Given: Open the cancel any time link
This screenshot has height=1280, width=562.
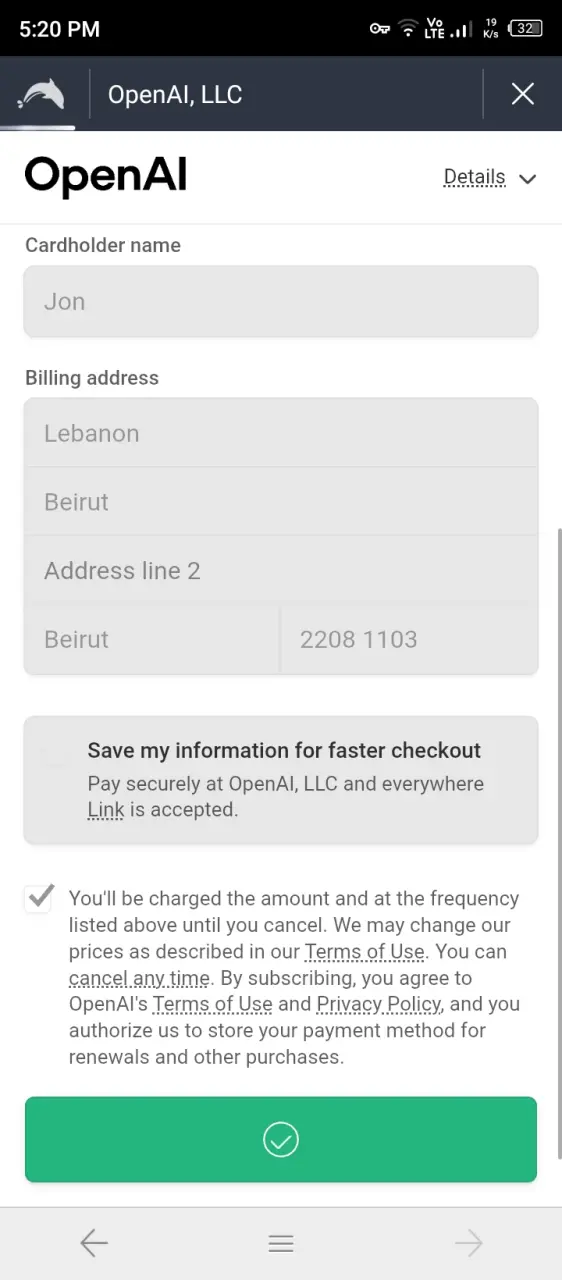Looking at the screenshot, I should pos(139,978).
